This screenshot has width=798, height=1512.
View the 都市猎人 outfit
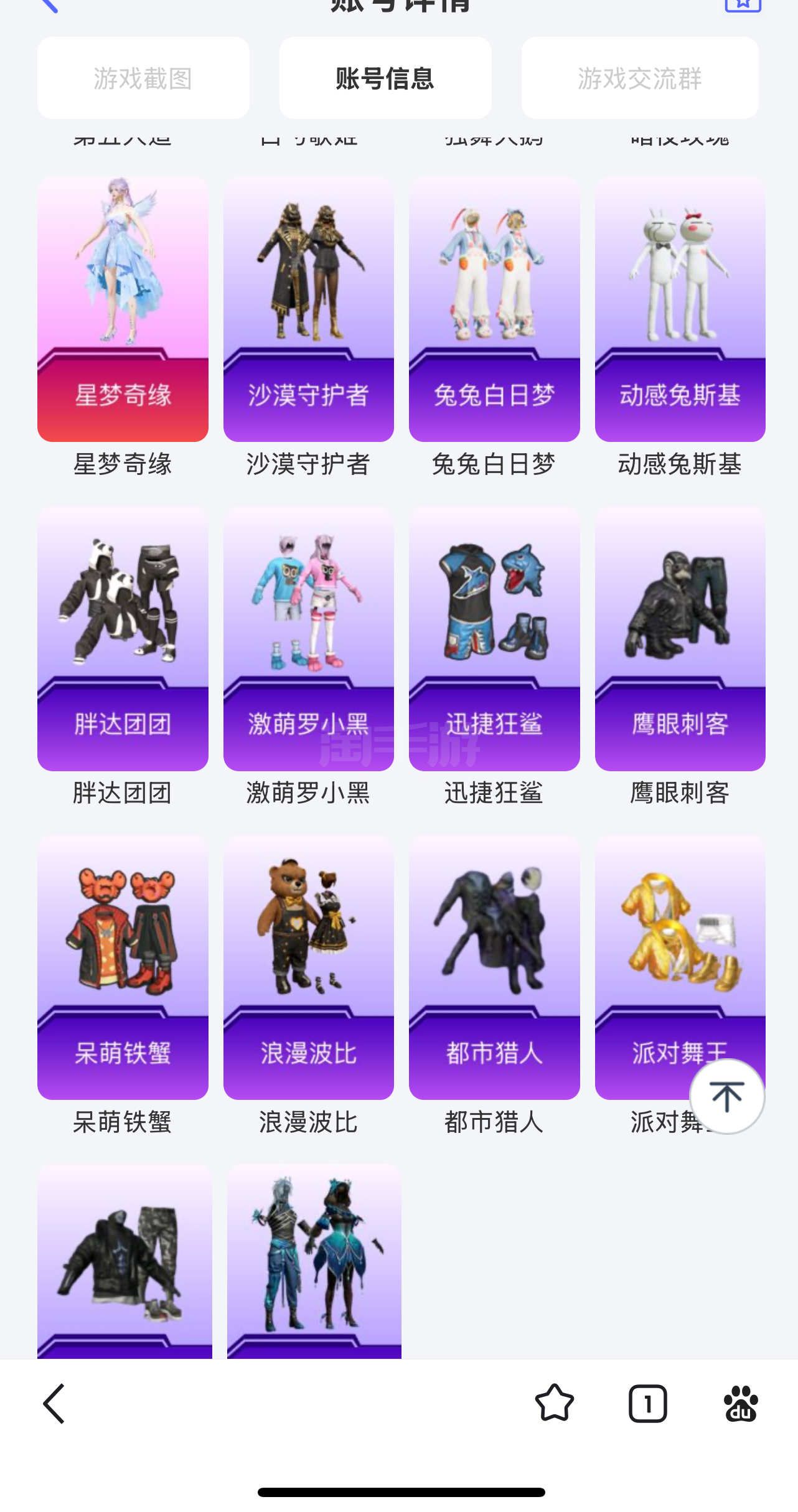[494, 967]
